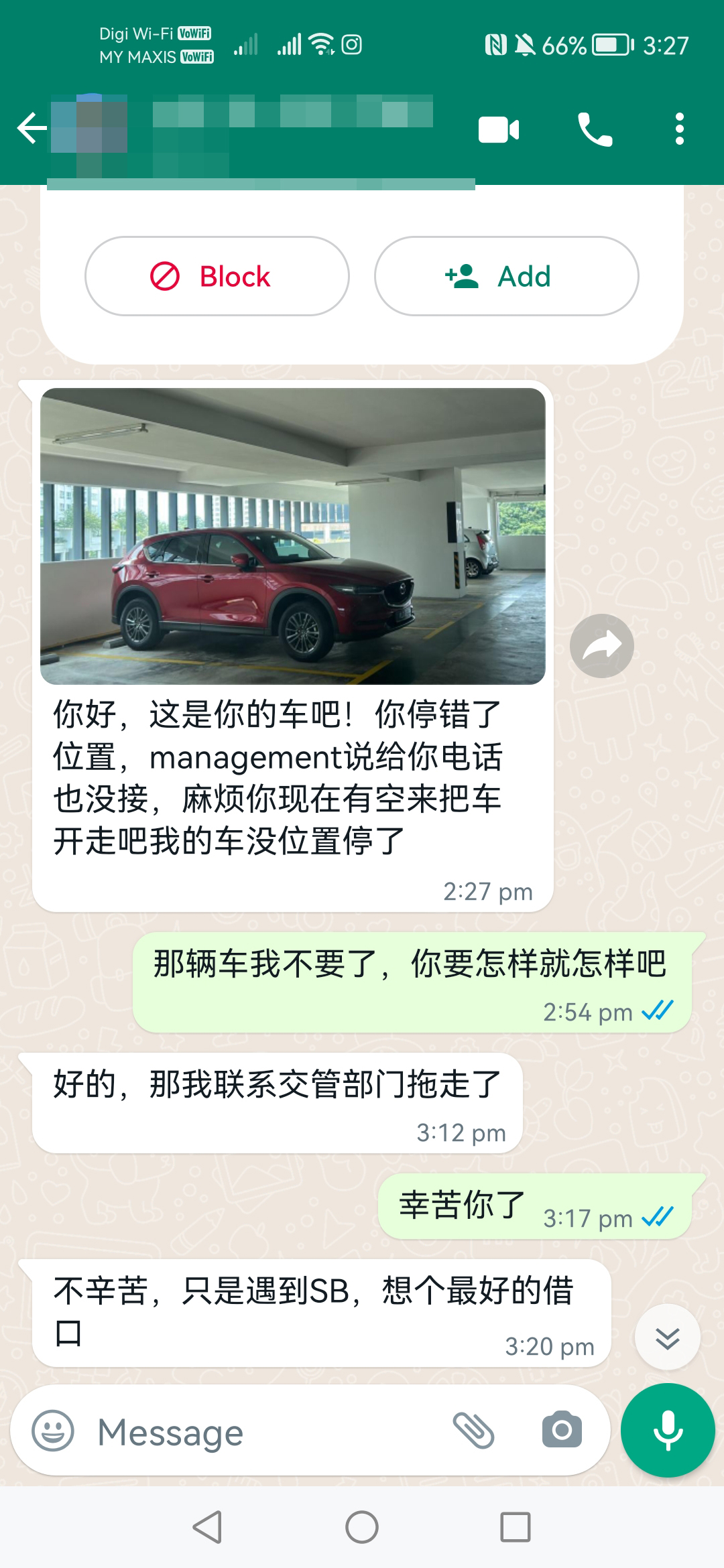The image size is (724, 1568).
Task: Open the overflow menu
Action: [x=679, y=129]
